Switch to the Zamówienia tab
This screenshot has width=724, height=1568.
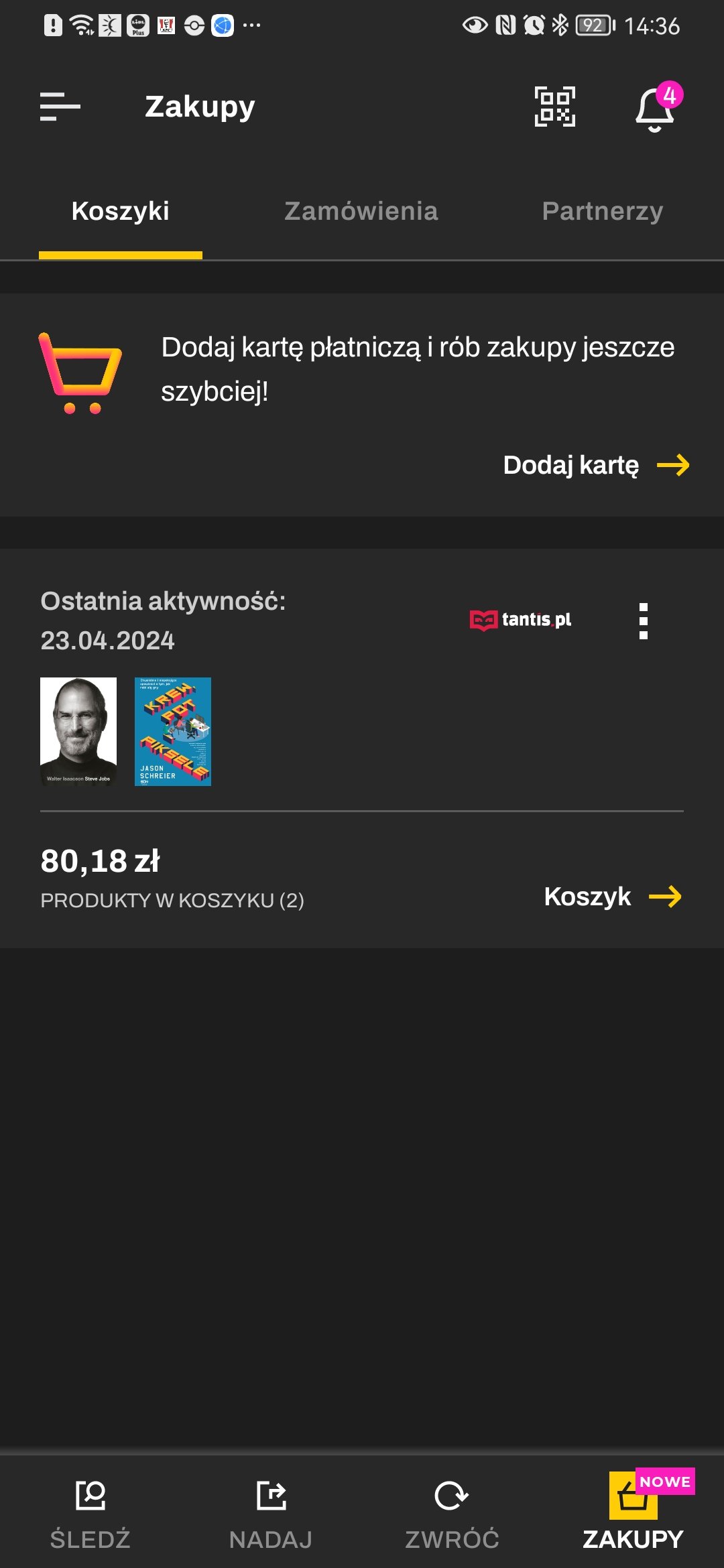361,211
